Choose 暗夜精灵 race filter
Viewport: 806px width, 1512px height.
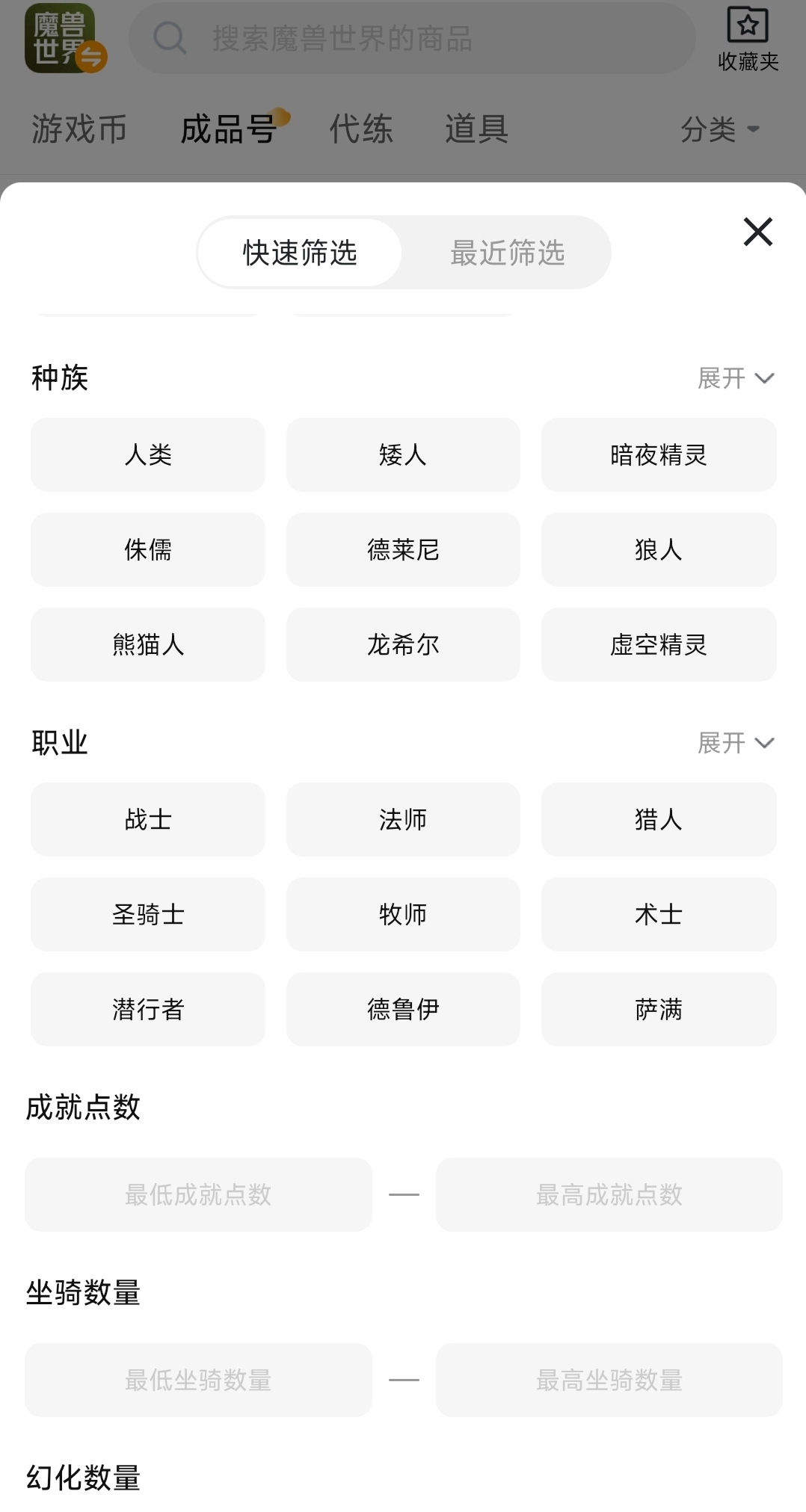point(658,454)
